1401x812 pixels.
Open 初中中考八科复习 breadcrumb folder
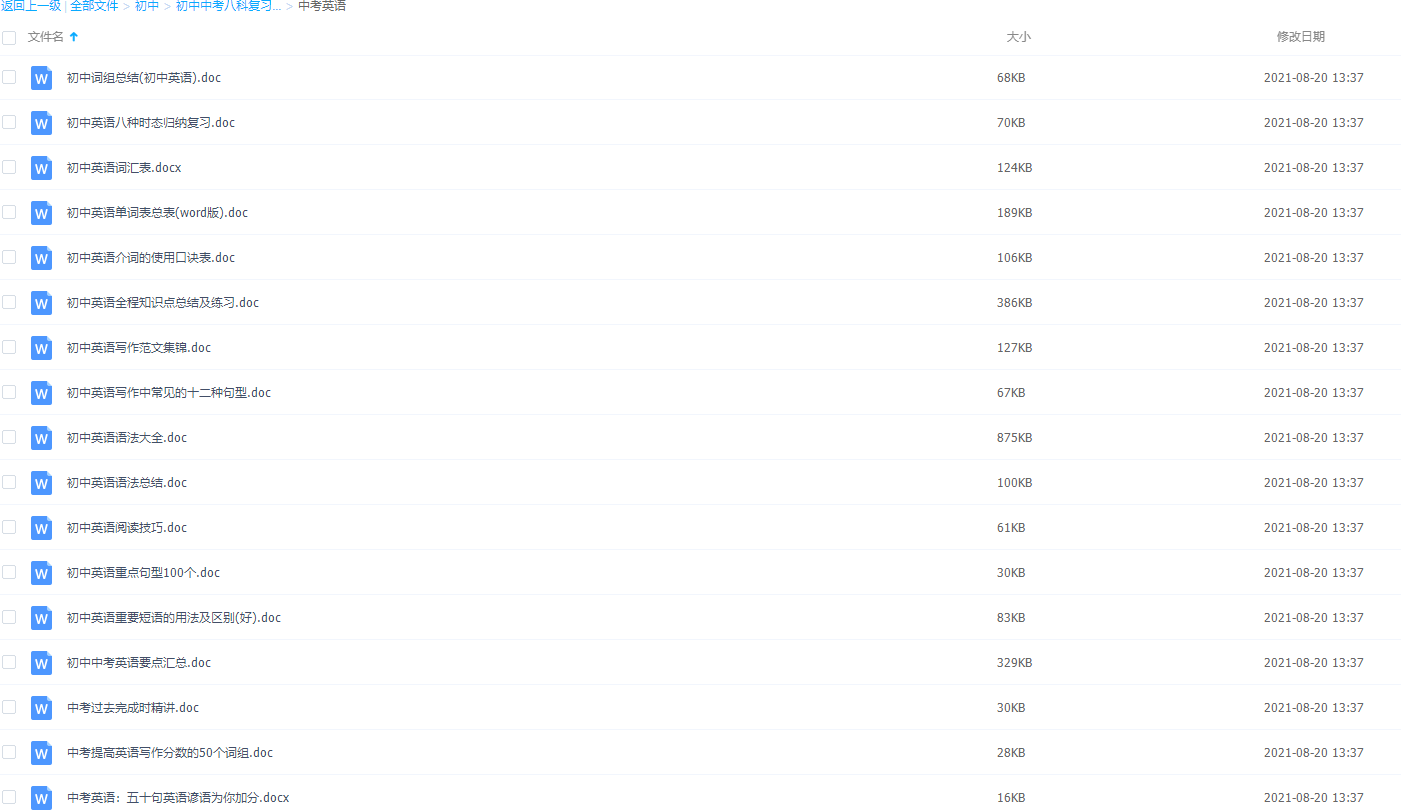pos(228,6)
